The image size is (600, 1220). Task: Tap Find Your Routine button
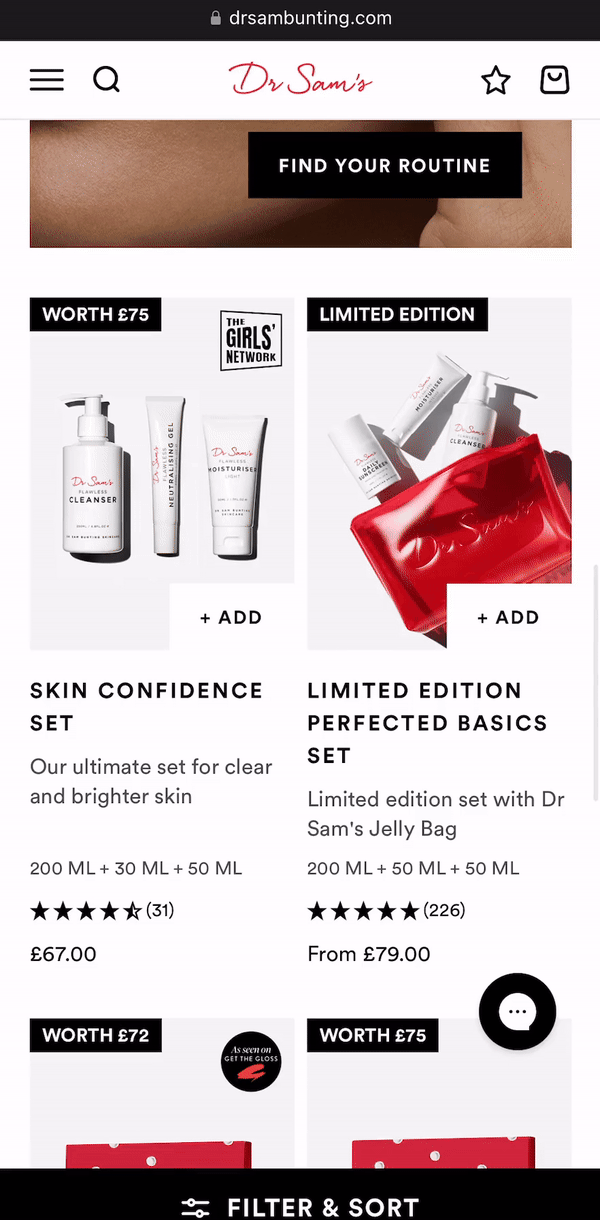pyautogui.click(x=385, y=166)
